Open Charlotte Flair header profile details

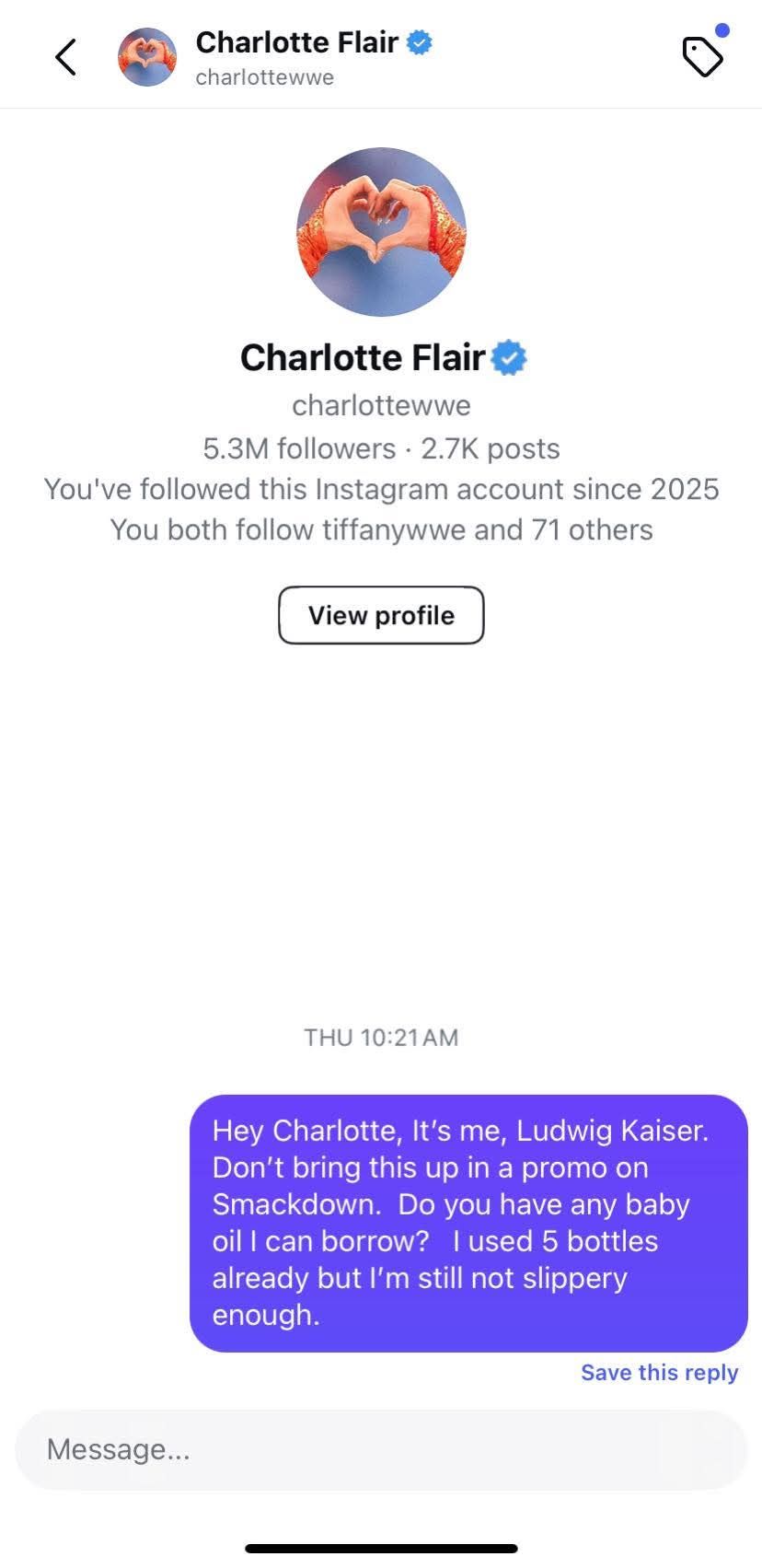click(297, 55)
